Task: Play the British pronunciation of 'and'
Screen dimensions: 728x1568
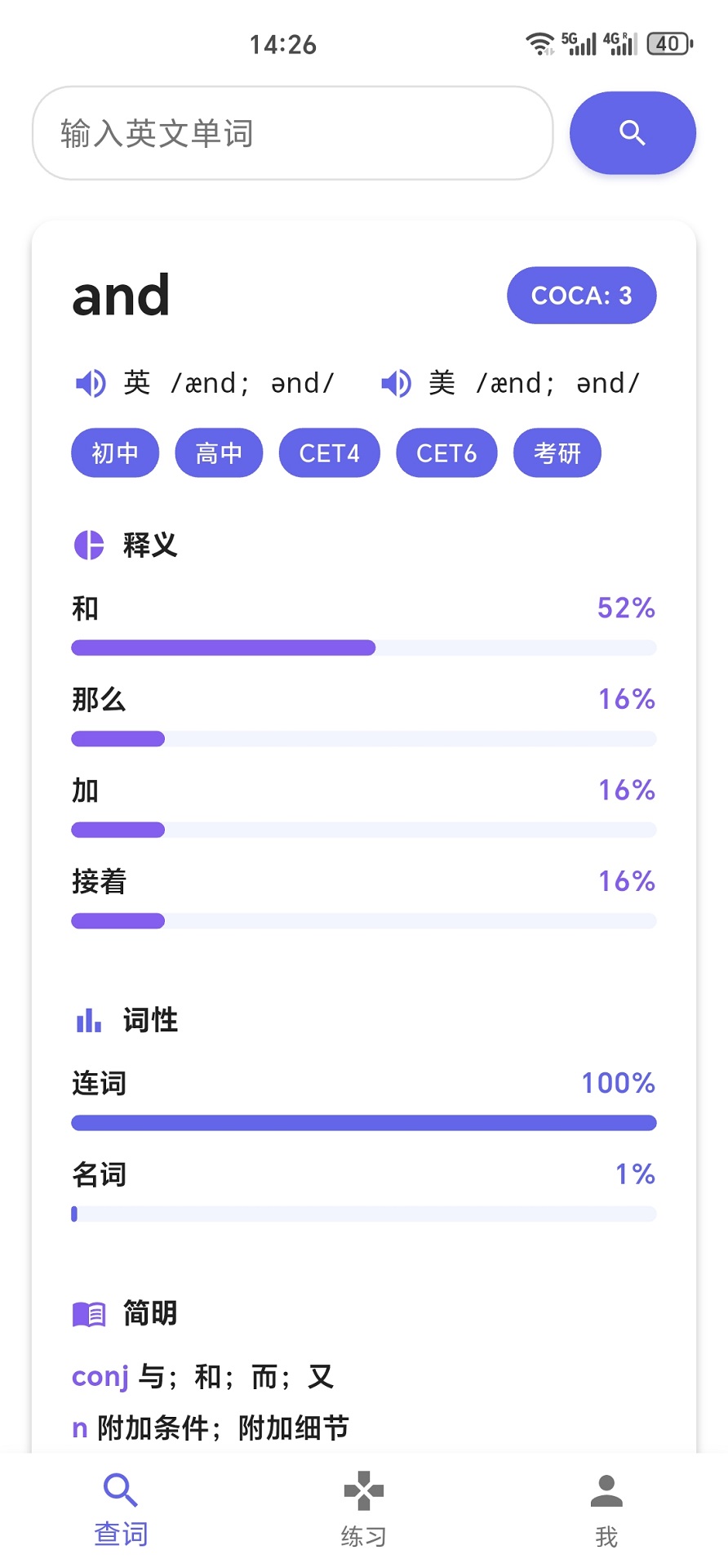Action: 90,382
